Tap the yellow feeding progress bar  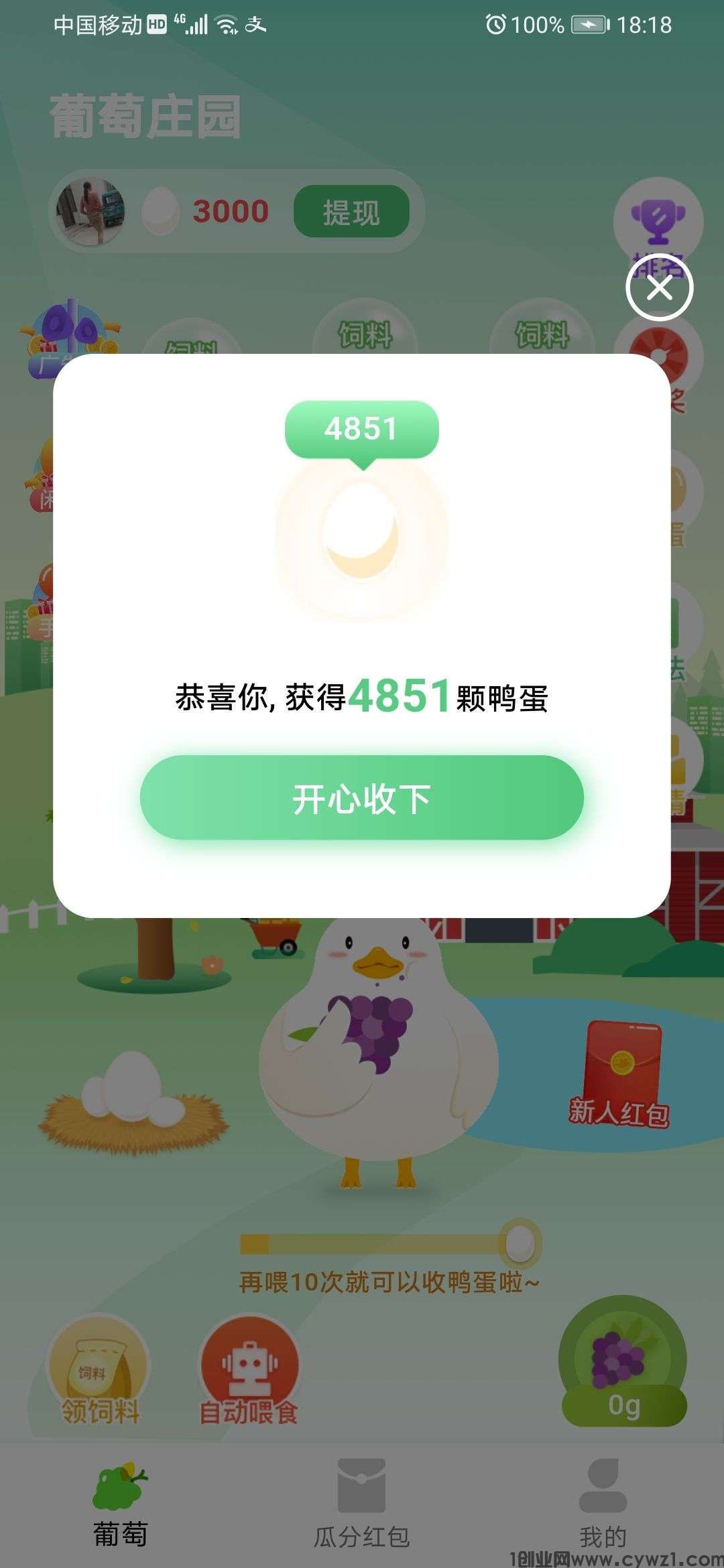[375, 1243]
